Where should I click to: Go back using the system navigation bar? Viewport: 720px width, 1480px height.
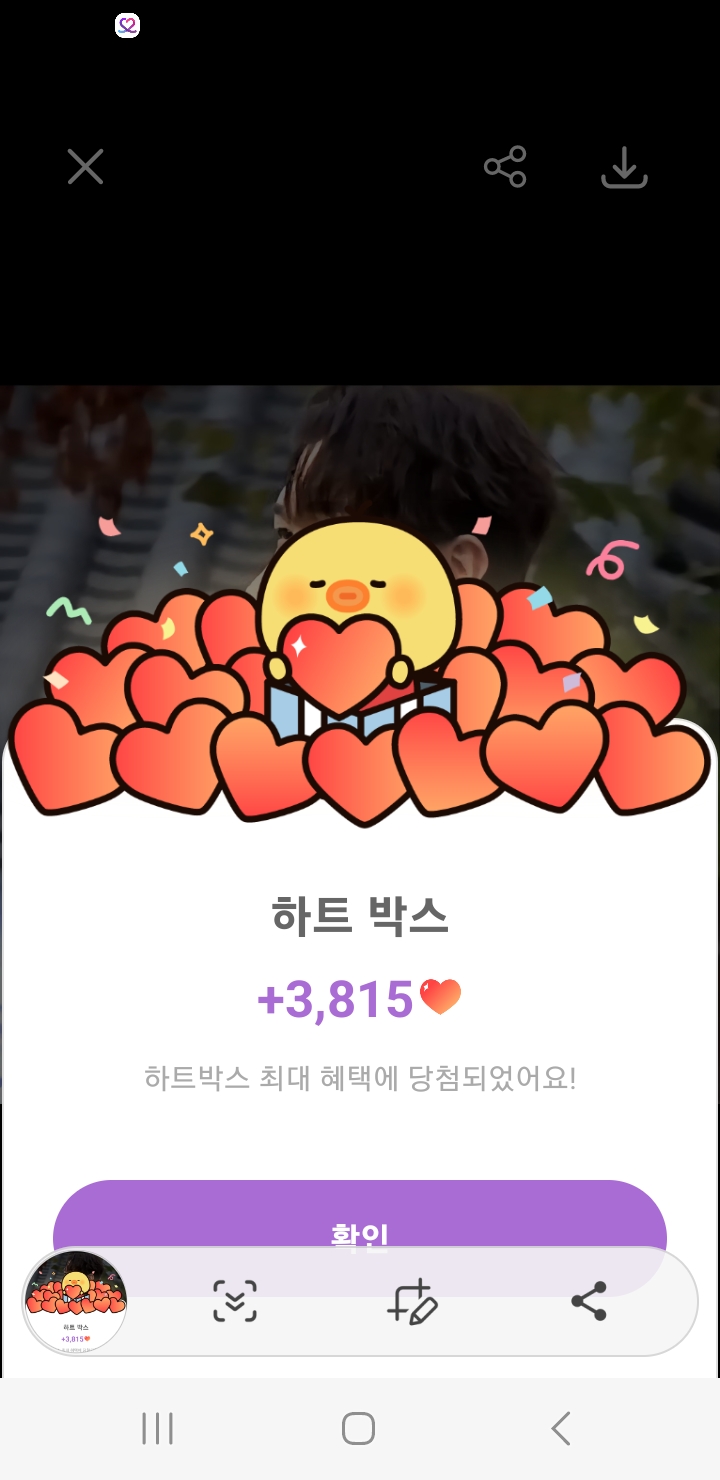[x=561, y=1429]
